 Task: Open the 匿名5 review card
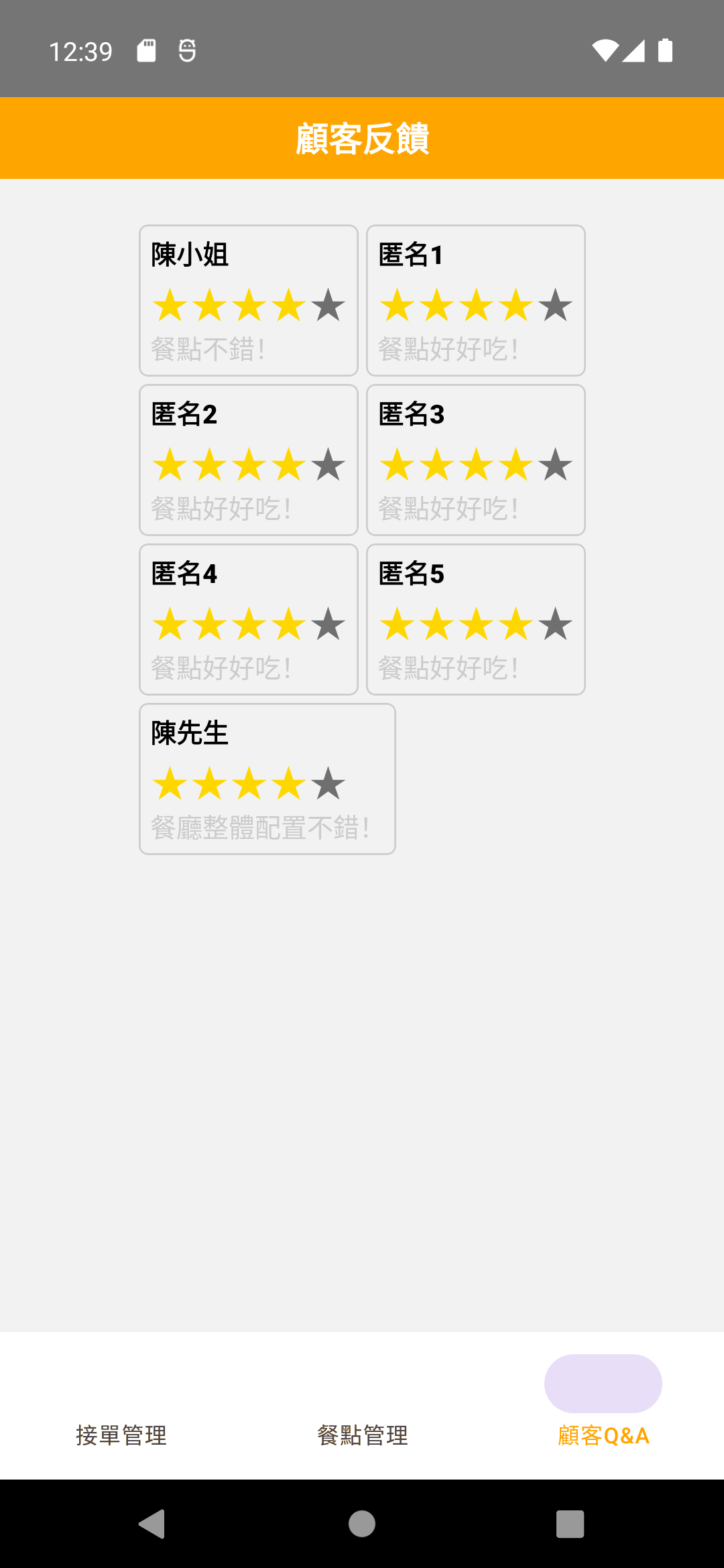tap(475, 619)
